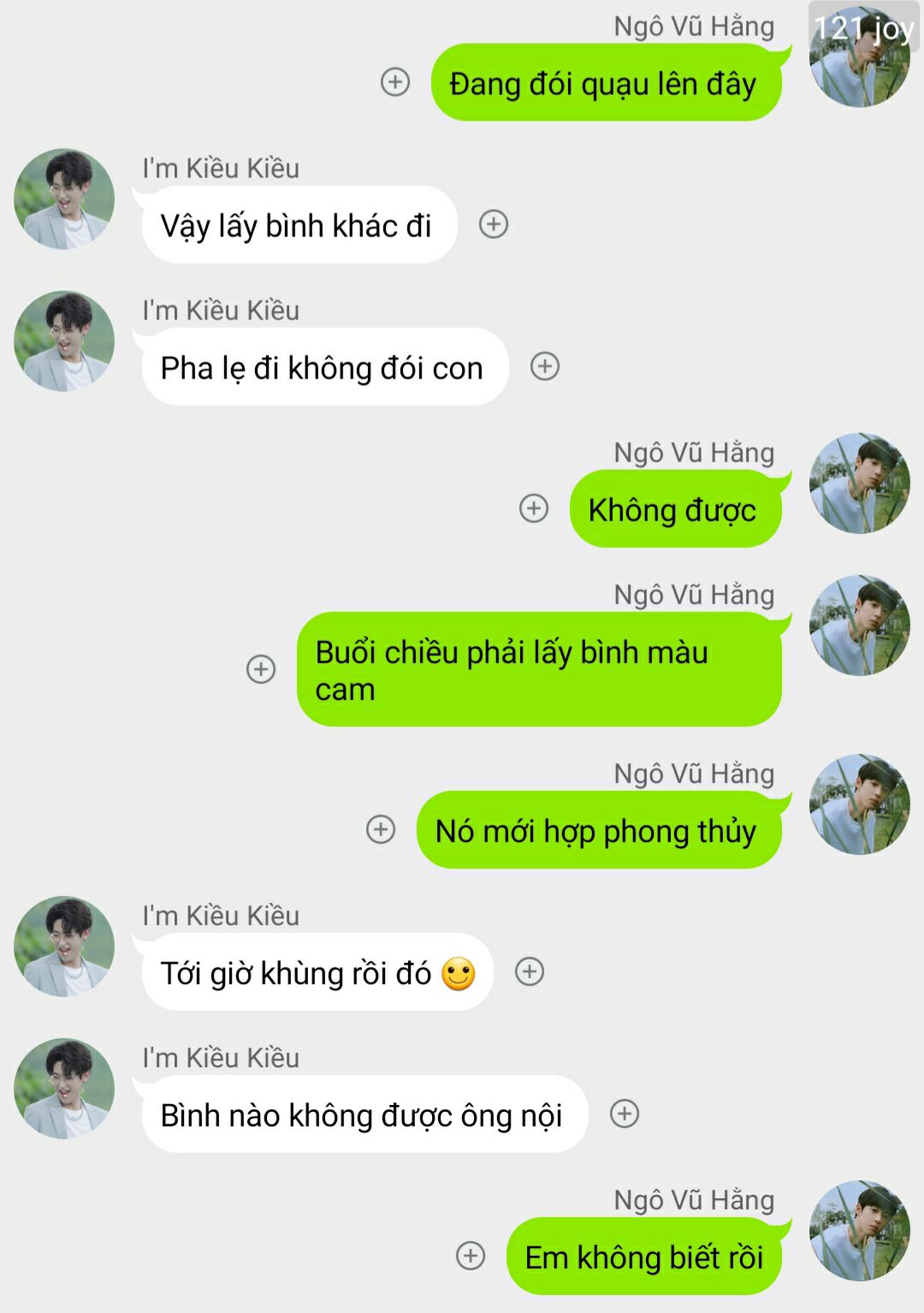
Task: Open plus icon next to "Em không biết rồi"
Action: coord(471,1256)
